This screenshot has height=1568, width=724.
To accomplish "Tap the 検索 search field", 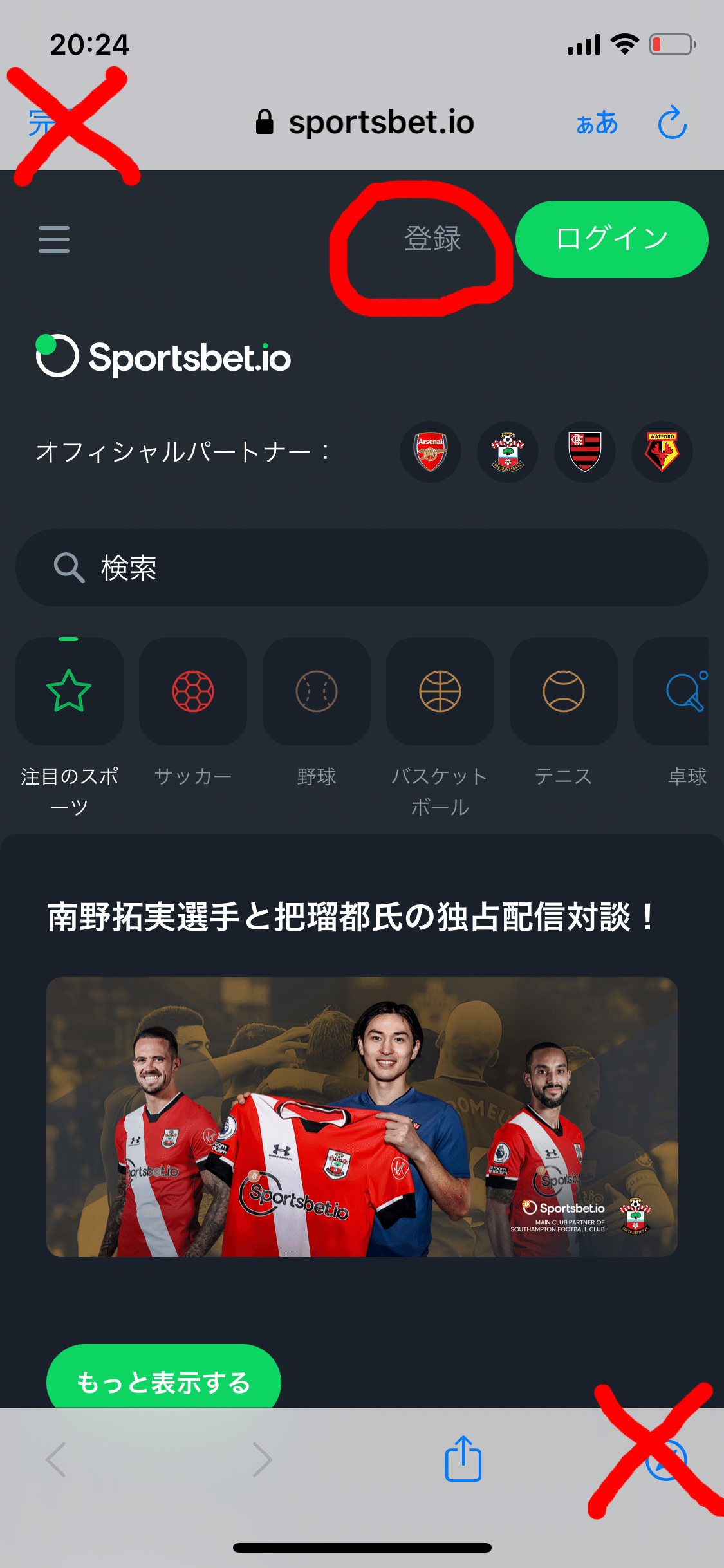I will click(x=362, y=567).
